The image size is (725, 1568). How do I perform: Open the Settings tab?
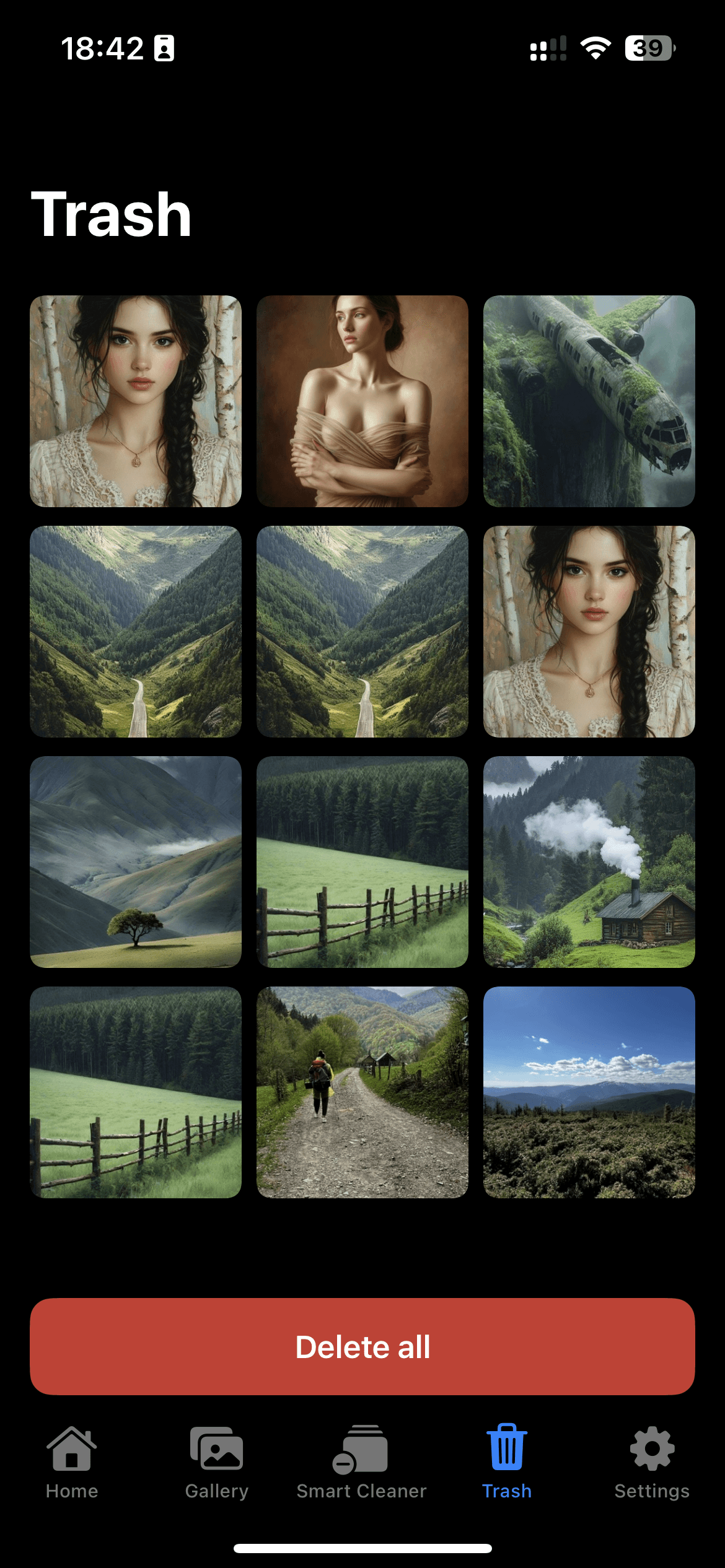coord(652,1461)
